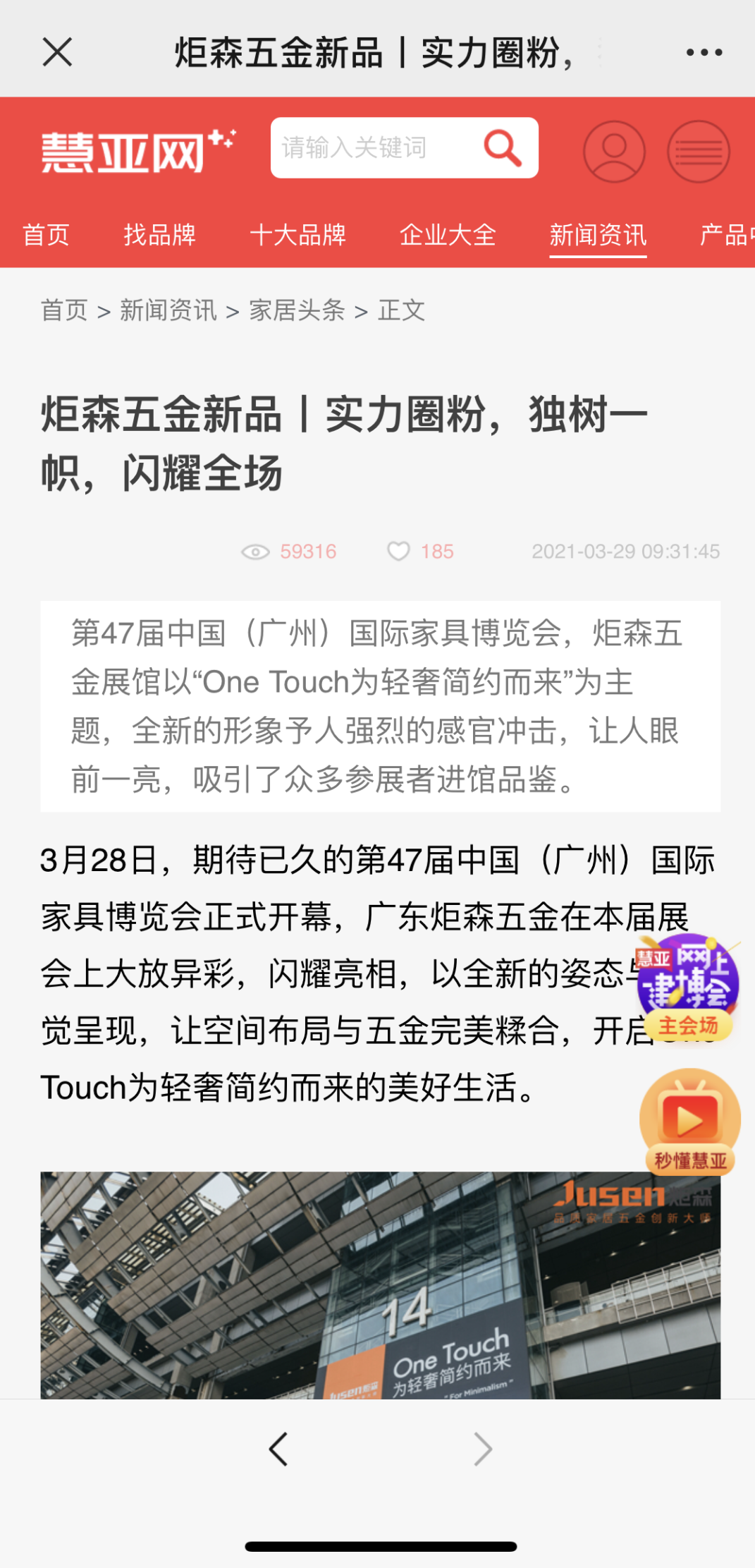Play the 秒懂慧亚 video shortcut
This screenshot has width=755, height=1568.
click(689, 1122)
